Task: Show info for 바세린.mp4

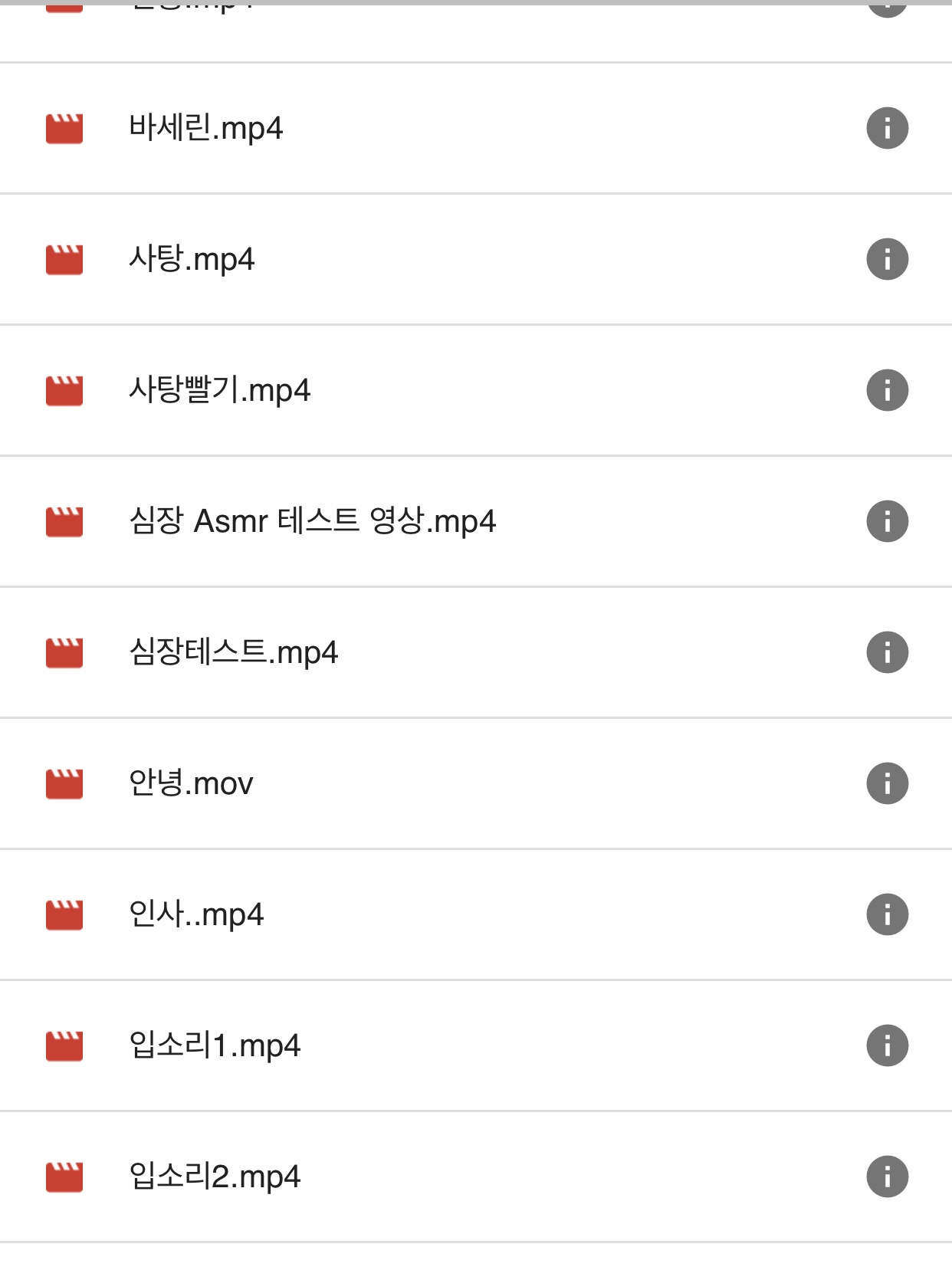Action: point(887,128)
